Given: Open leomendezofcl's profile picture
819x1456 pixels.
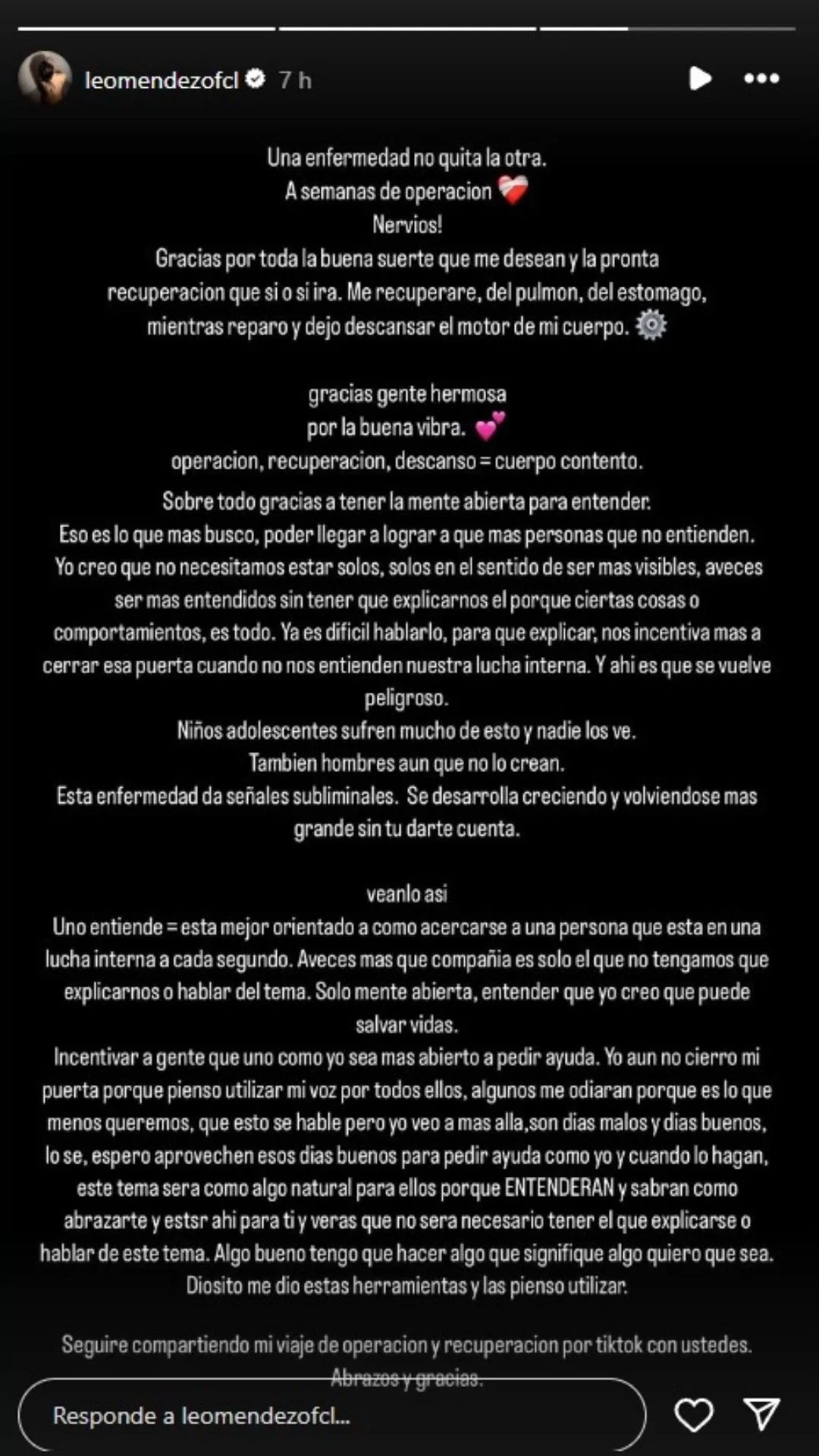Looking at the screenshot, I should pyautogui.click(x=45, y=78).
